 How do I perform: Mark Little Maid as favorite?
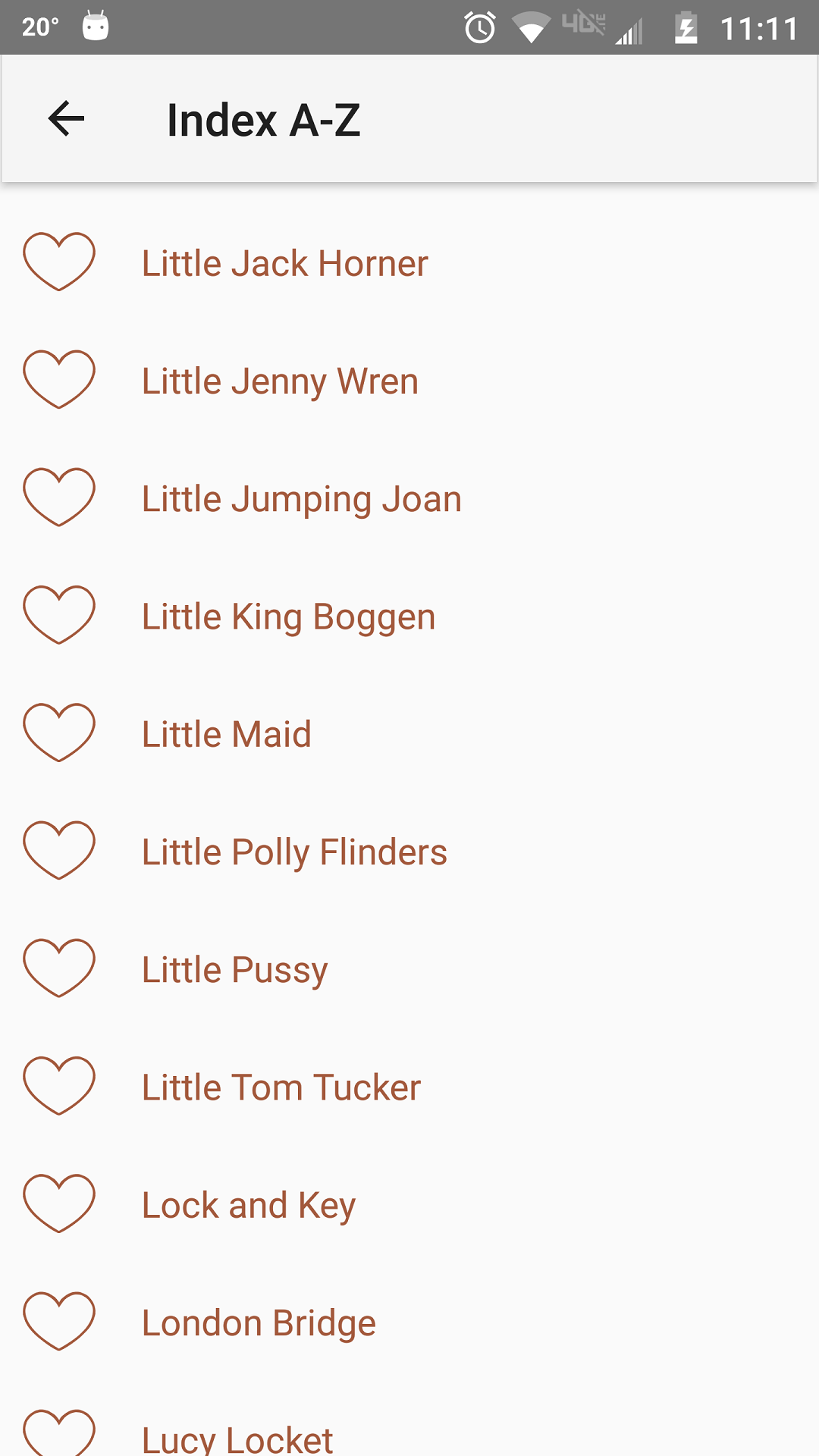tap(59, 732)
